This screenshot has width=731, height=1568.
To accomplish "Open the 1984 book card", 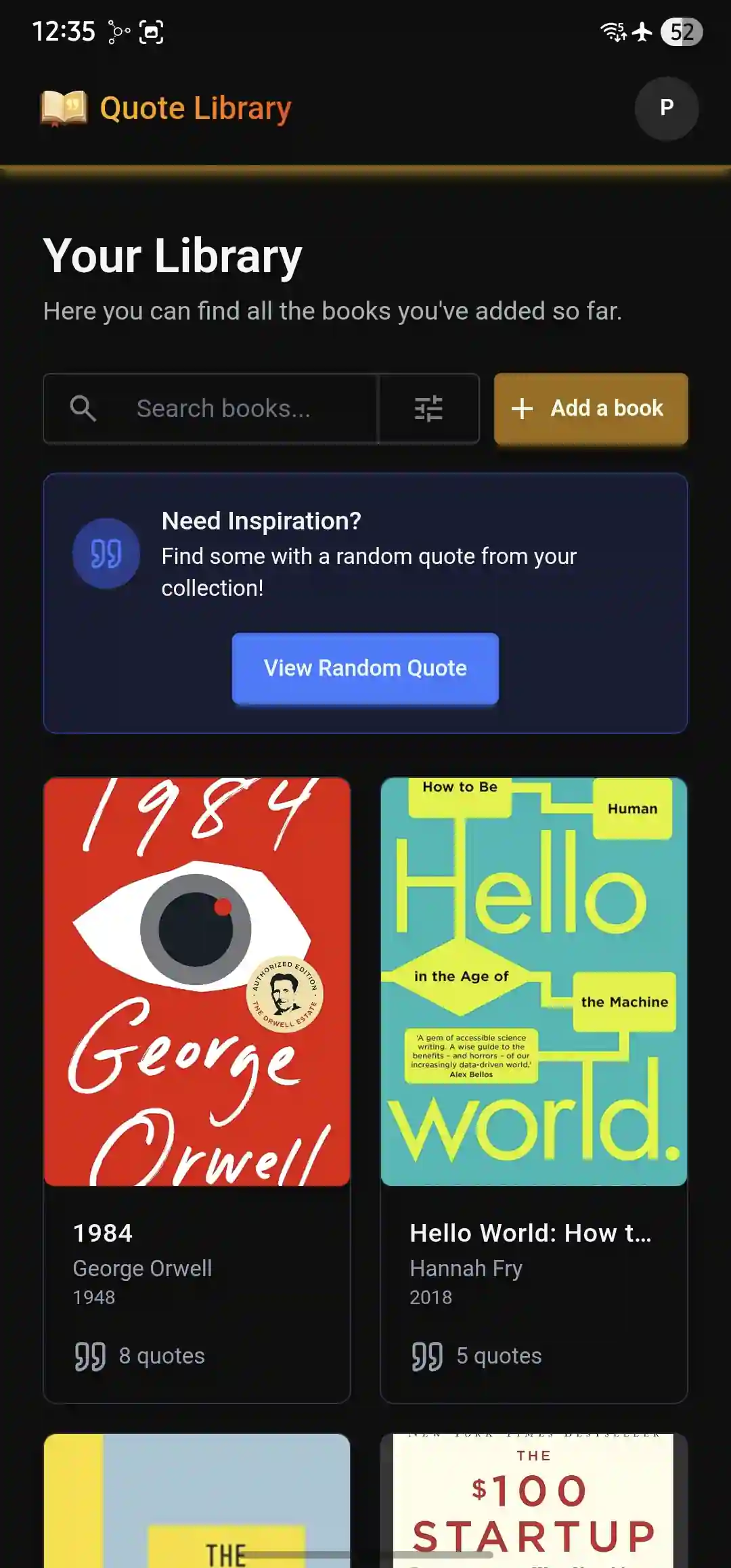I will 196,1089.
